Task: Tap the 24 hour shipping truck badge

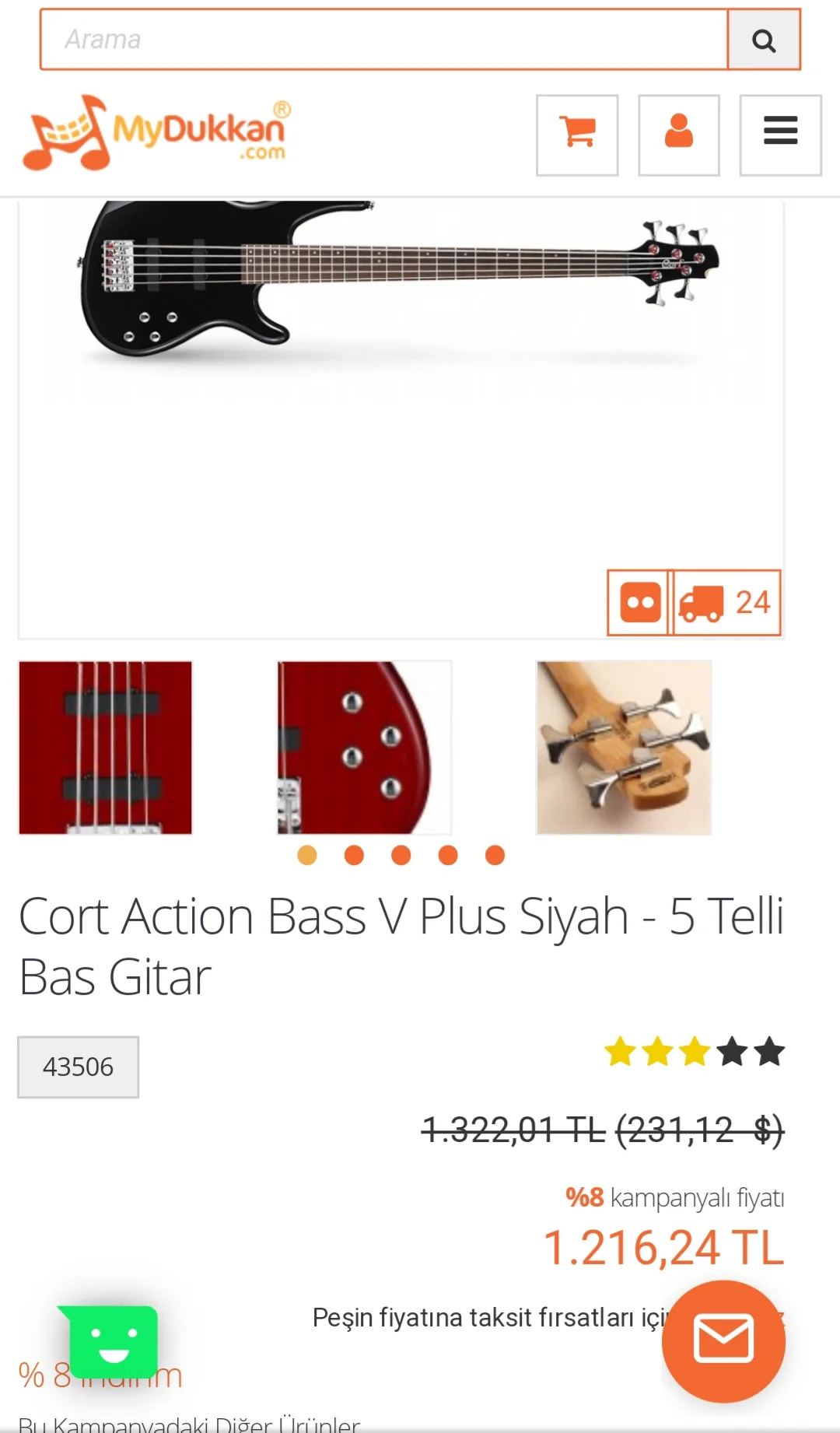Action: [726, 603]
